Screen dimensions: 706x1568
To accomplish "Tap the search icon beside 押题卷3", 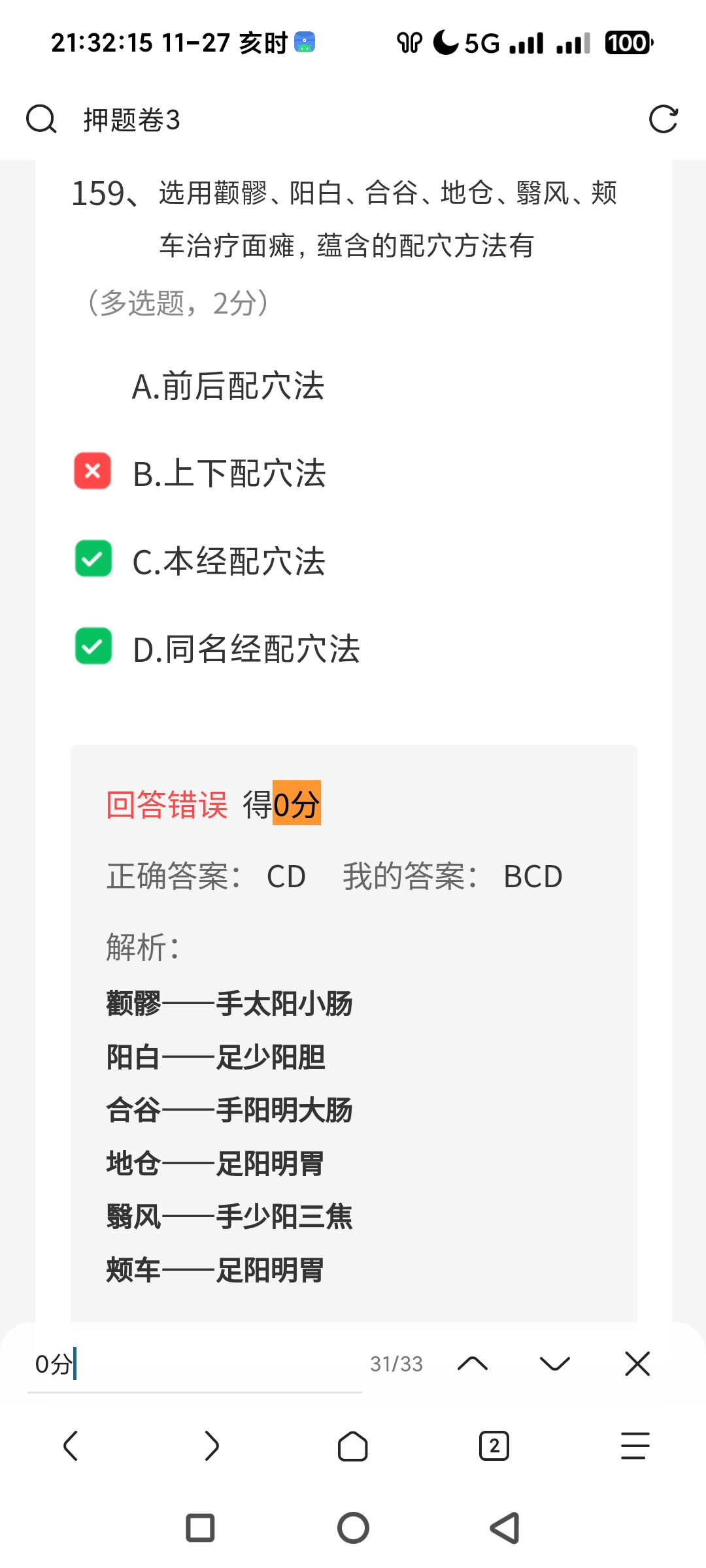I will [x=41, y=120].
